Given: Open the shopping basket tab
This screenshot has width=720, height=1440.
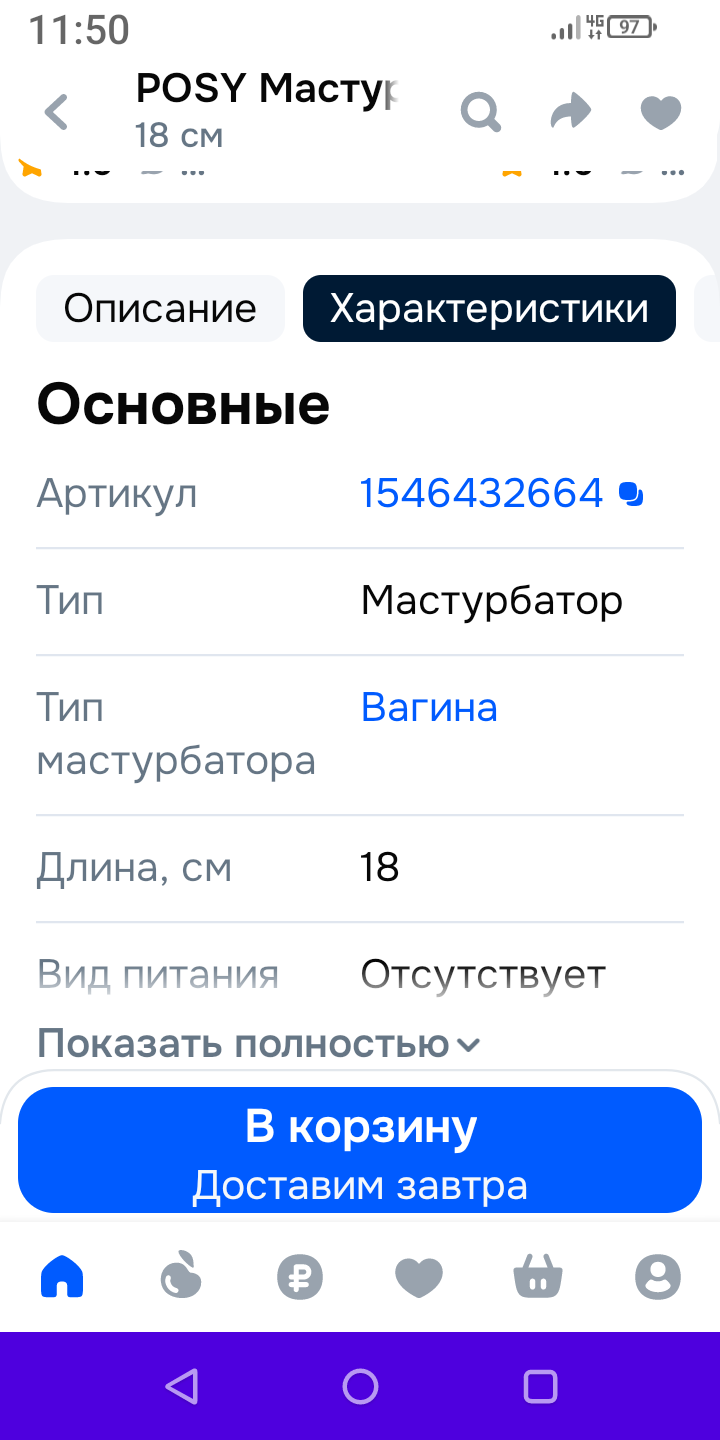Looking at the screenshot, I should click(x=538, y=1277).
